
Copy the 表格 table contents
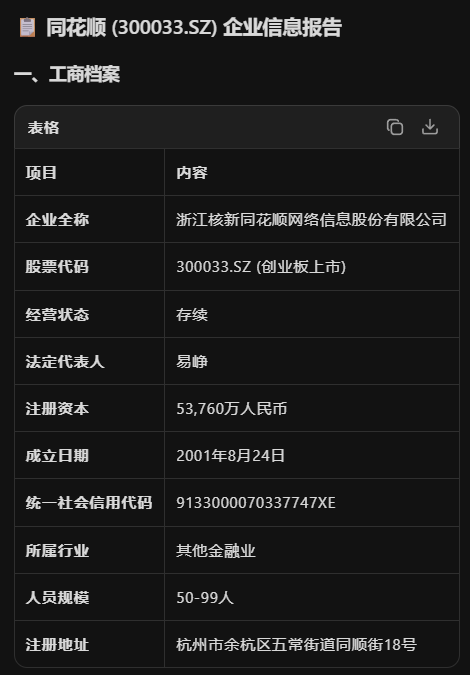(395, 127)
